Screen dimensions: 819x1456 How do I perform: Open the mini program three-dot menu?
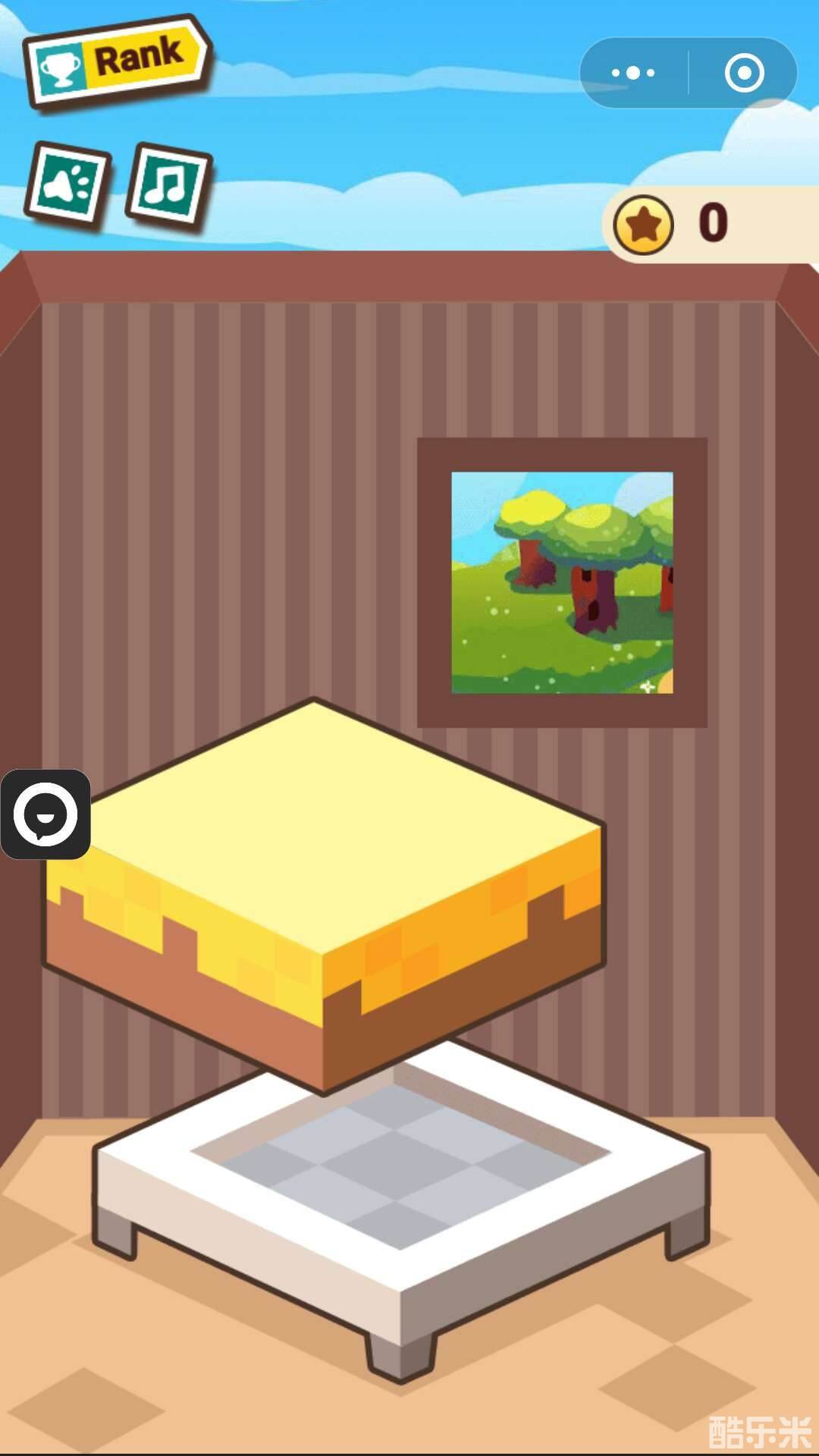coord(633,73)
